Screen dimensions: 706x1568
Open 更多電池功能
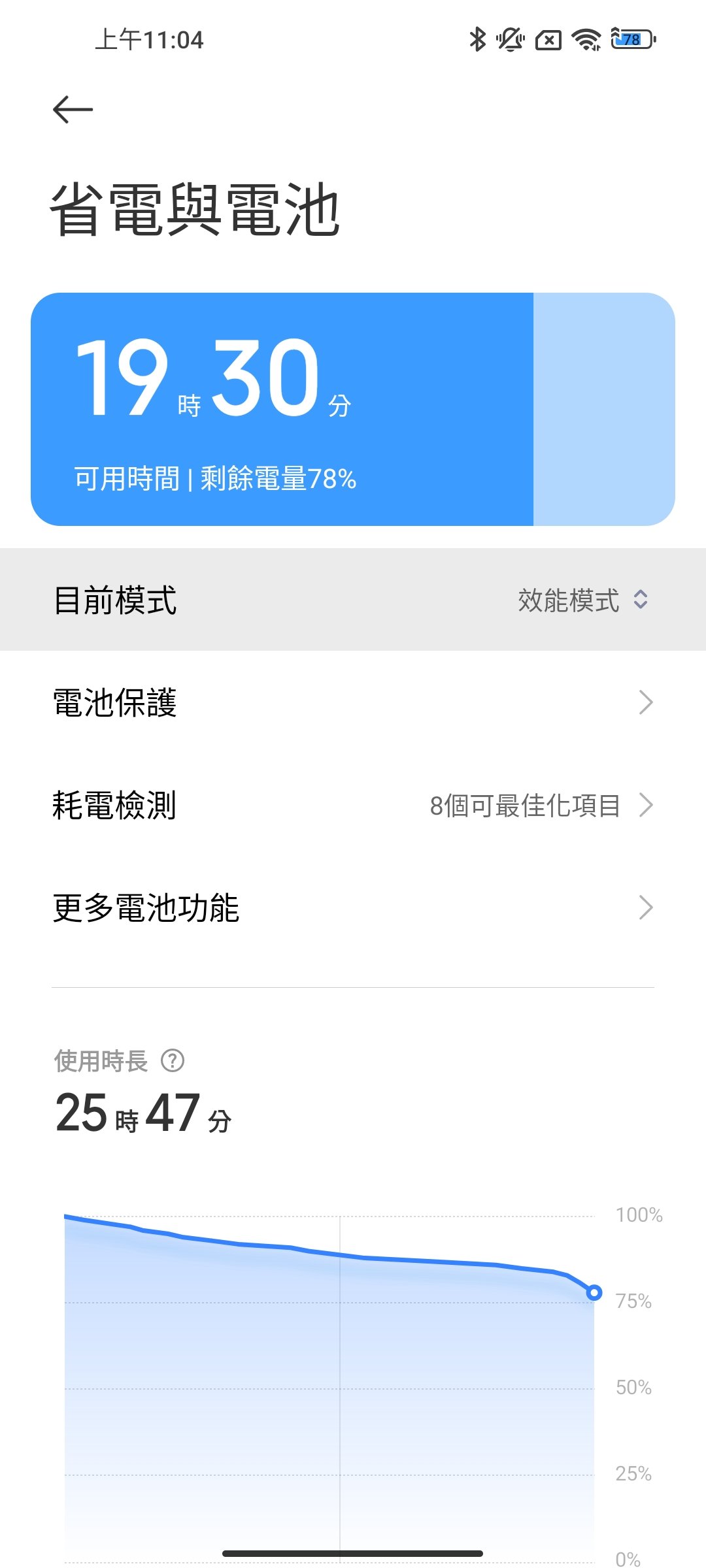tap(353, 908)
